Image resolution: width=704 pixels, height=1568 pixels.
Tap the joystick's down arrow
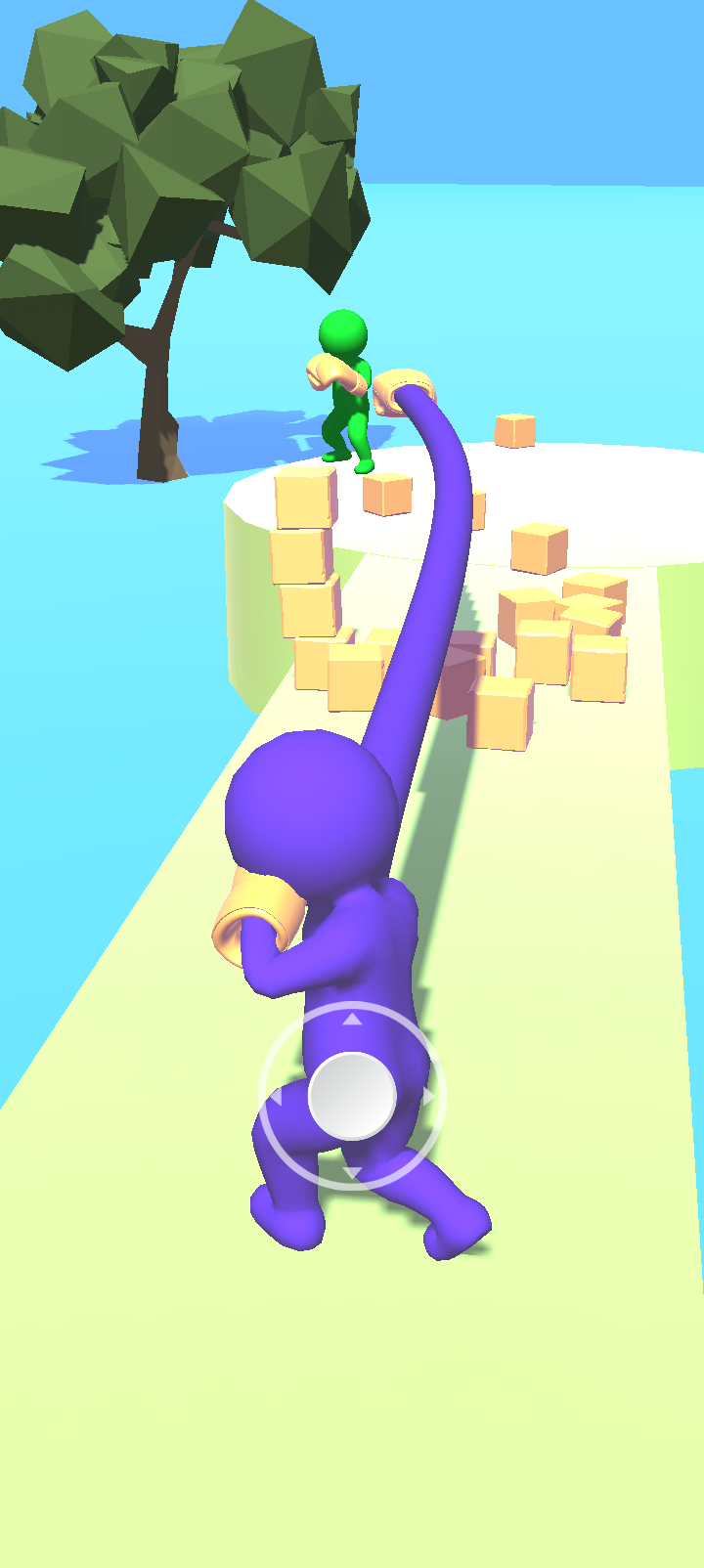352,1172
